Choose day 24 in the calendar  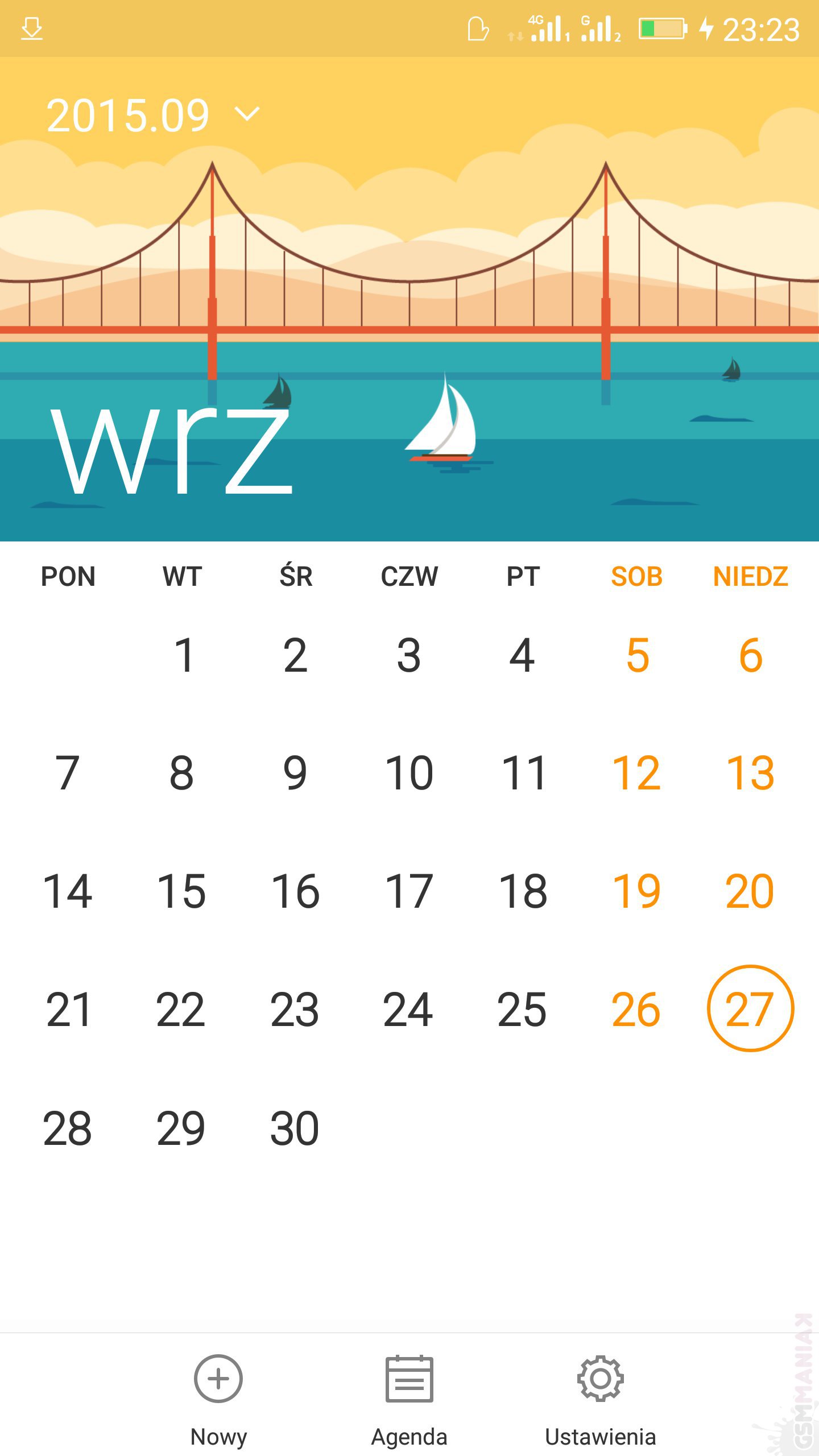pyautogui.click(x=408, y=1010)
